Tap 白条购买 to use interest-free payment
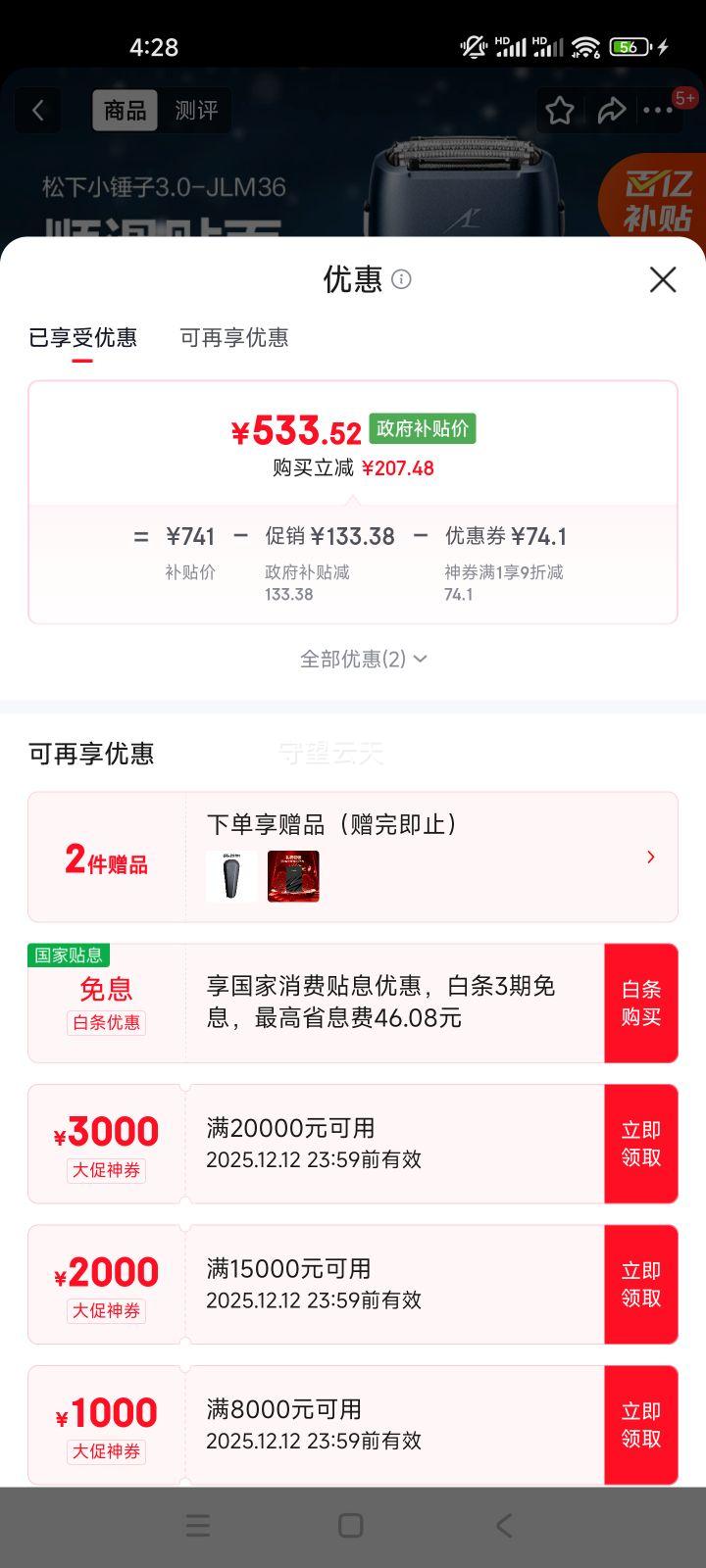Viewport: 706px width, 1568px height. [641, 1003]
